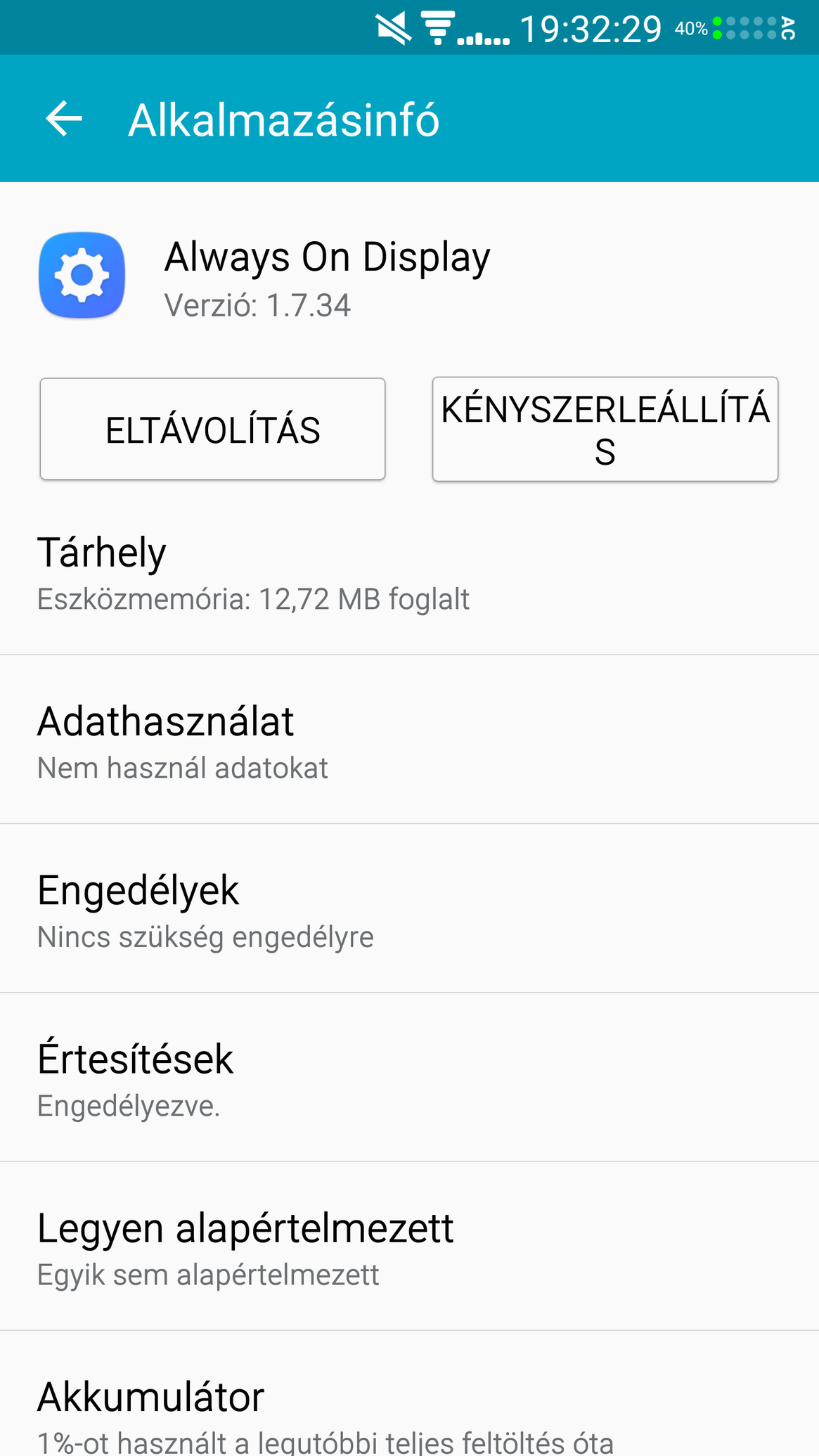The image size is (819, 1456).
Task: Force stop with the KÉNYSZERLEÁLLÍTÁS button
Action: (605, 430)
